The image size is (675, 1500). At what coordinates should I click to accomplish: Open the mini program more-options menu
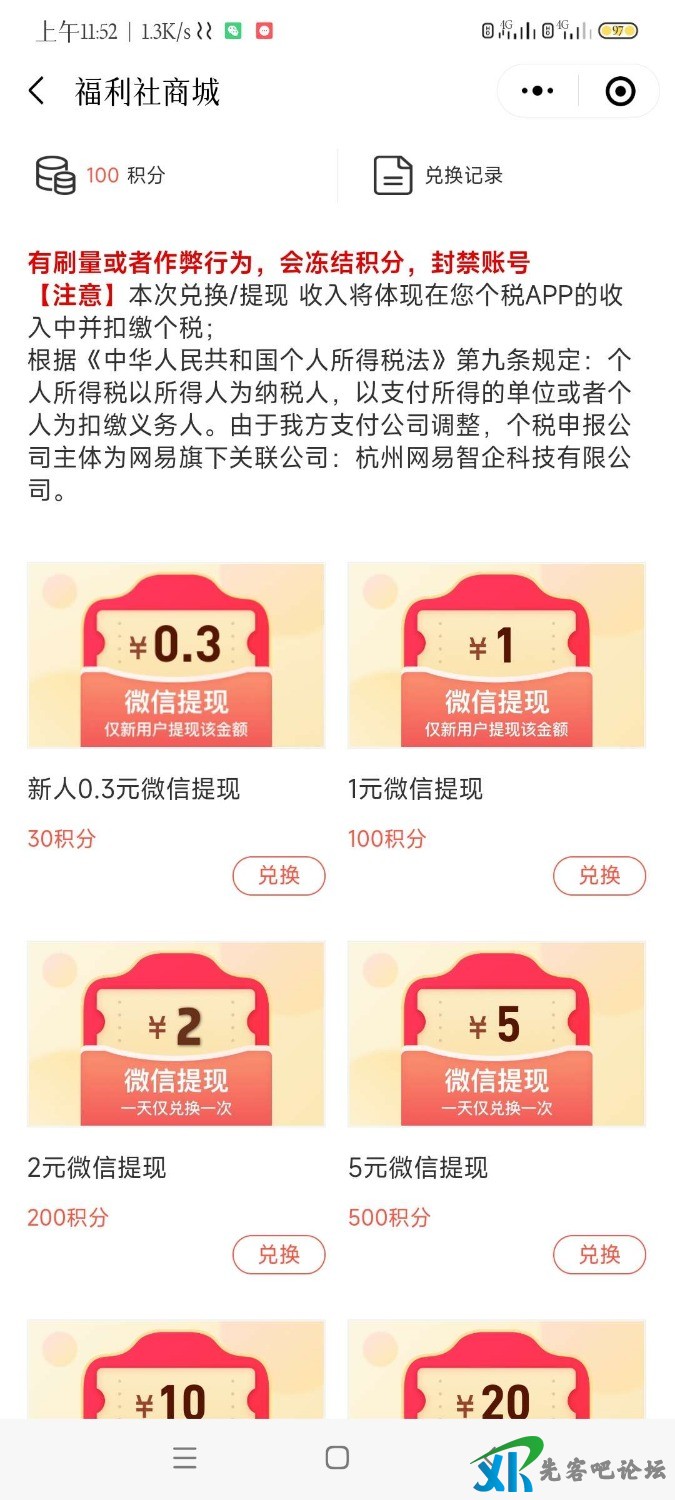pos(537,92)
